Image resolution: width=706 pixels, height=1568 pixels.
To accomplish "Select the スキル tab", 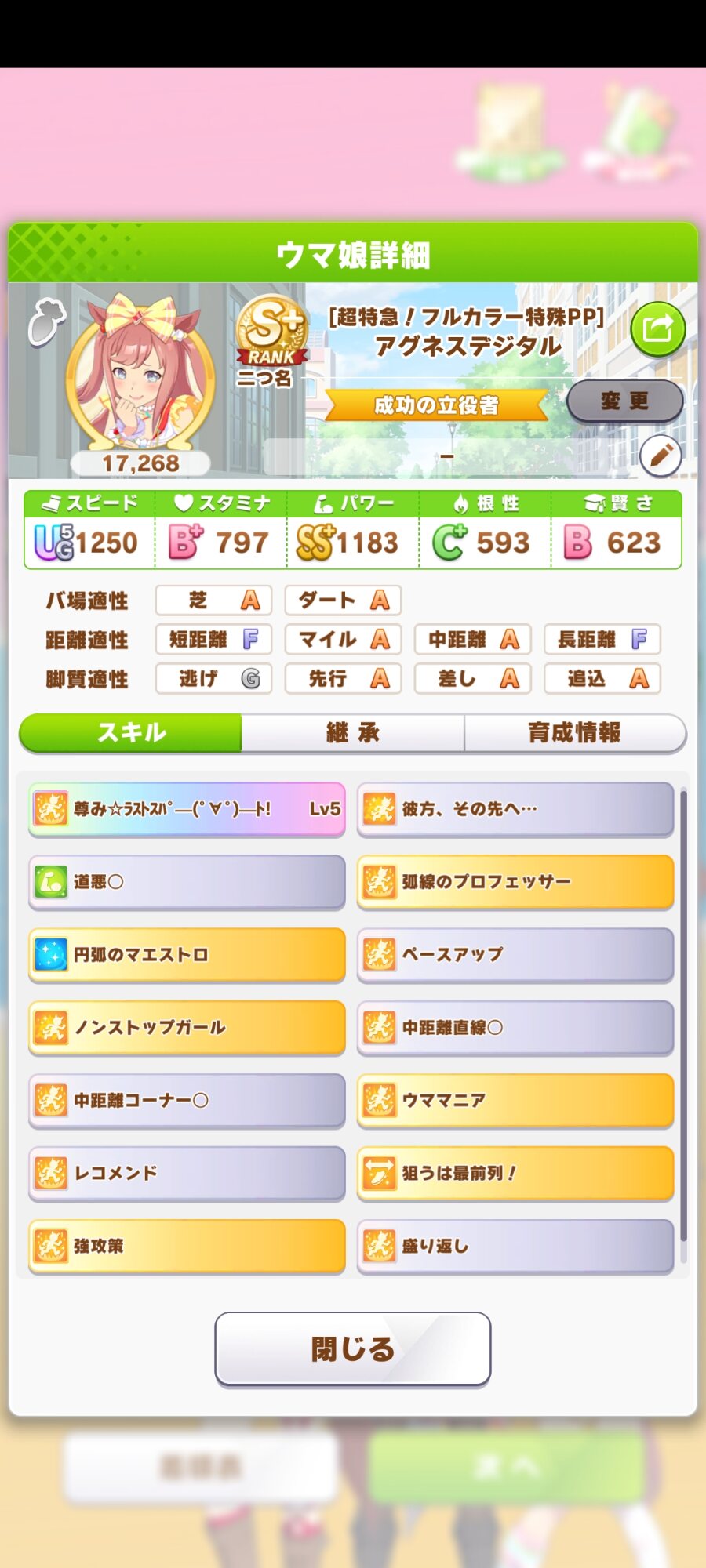I will click(131, 733).
